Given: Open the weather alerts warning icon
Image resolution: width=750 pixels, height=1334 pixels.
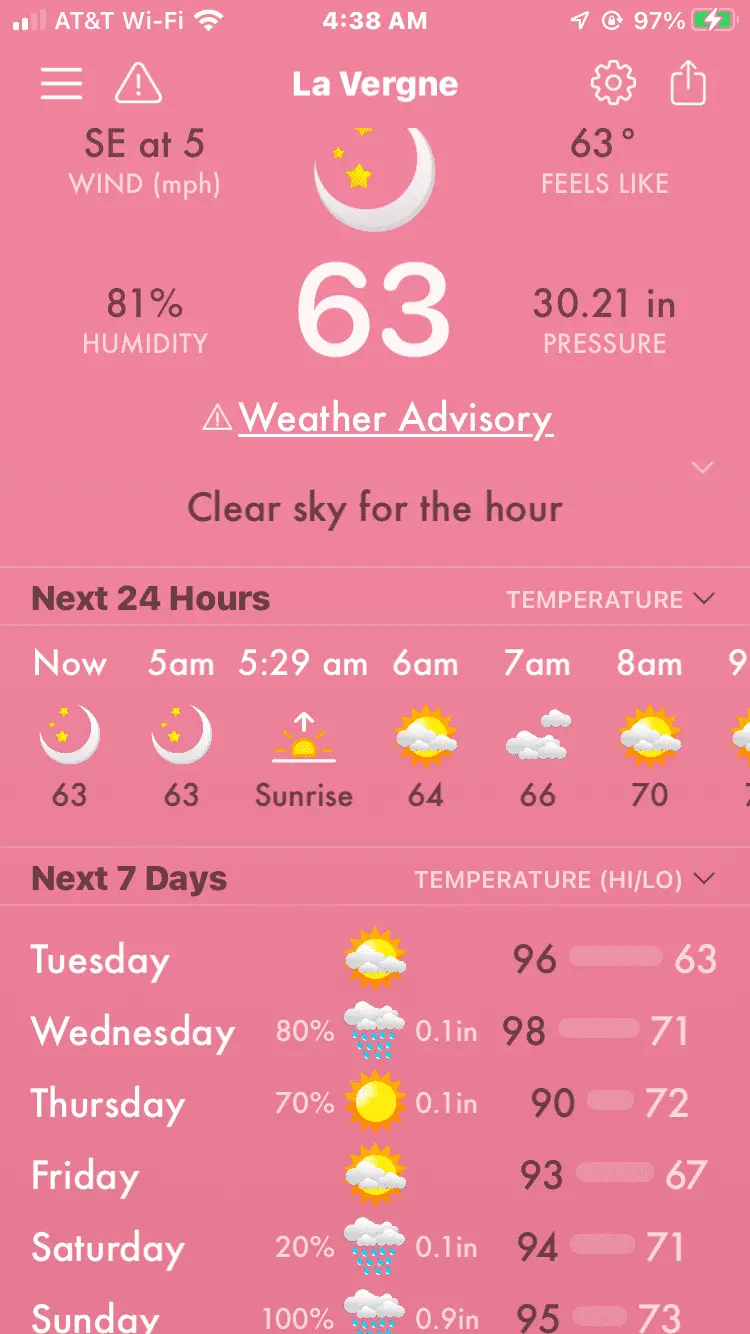Looking at the screenshot, I should [138, 83].
